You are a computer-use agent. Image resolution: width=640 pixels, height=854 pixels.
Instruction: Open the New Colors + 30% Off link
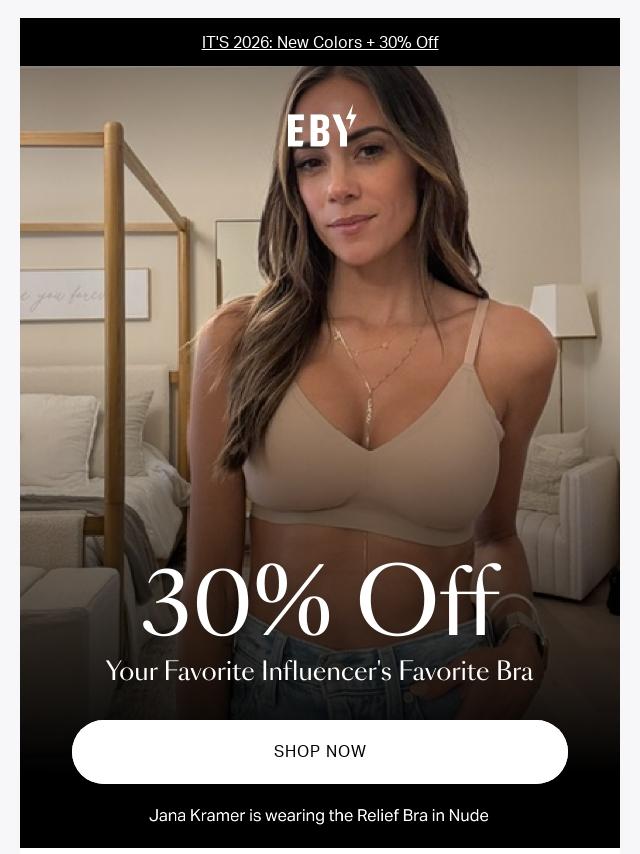pyautogui.click(x=320, y=42)
